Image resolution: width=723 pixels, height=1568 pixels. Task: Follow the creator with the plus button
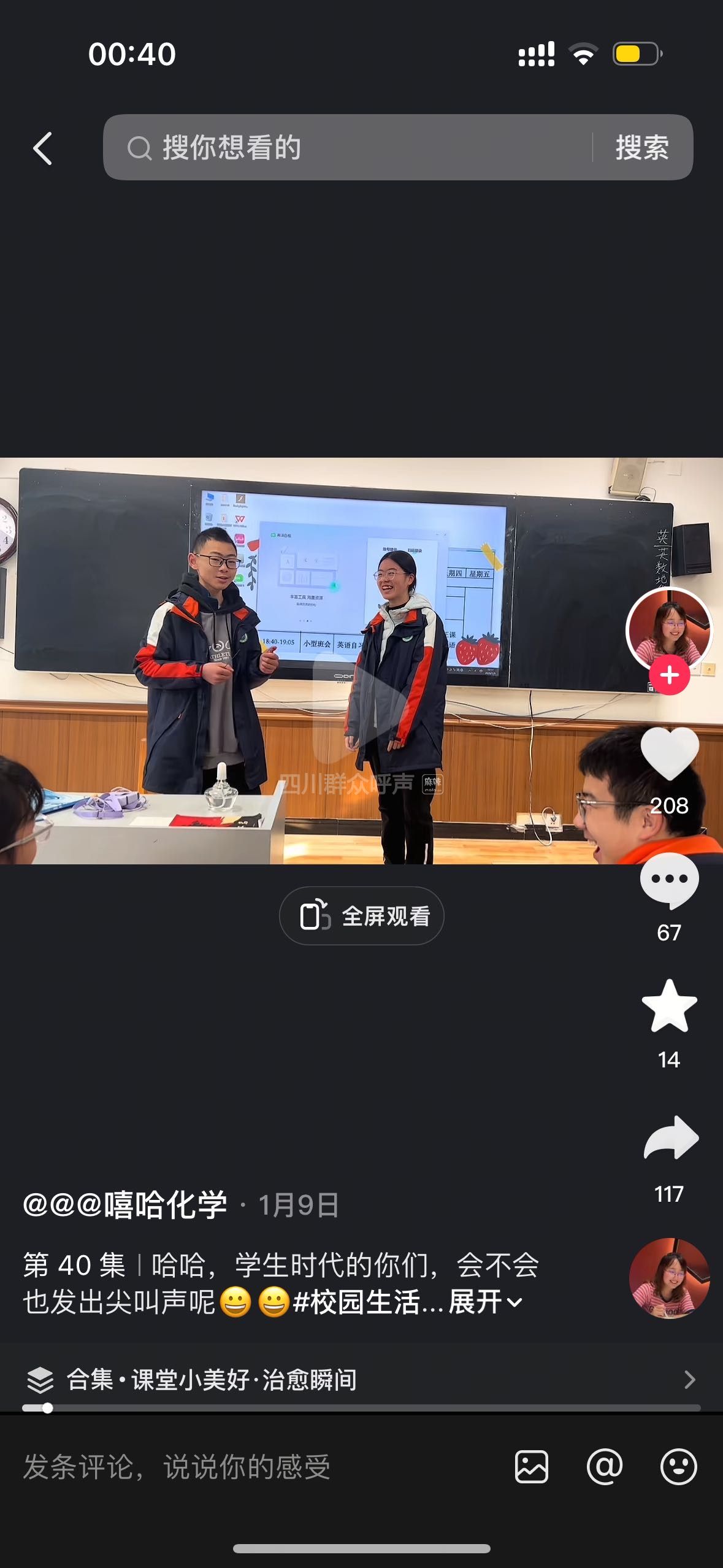[x=669, y=675]
